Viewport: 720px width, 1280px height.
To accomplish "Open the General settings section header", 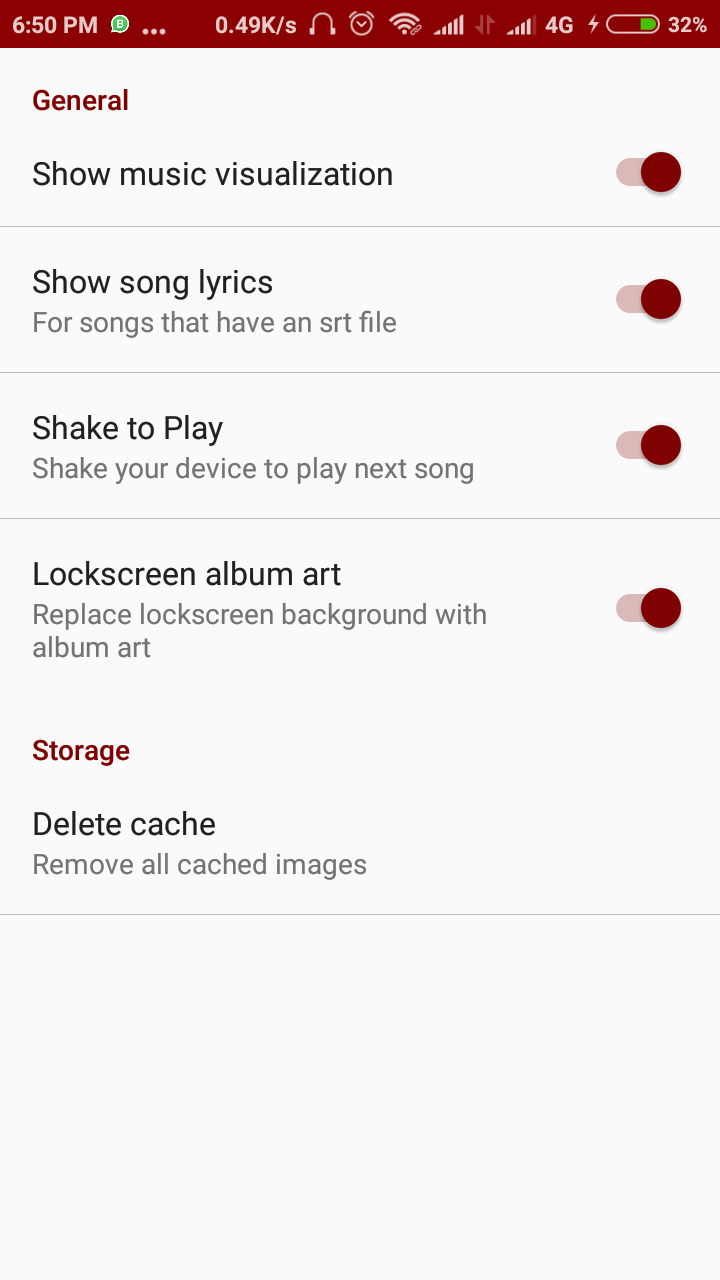I will (x=80, y=100).
